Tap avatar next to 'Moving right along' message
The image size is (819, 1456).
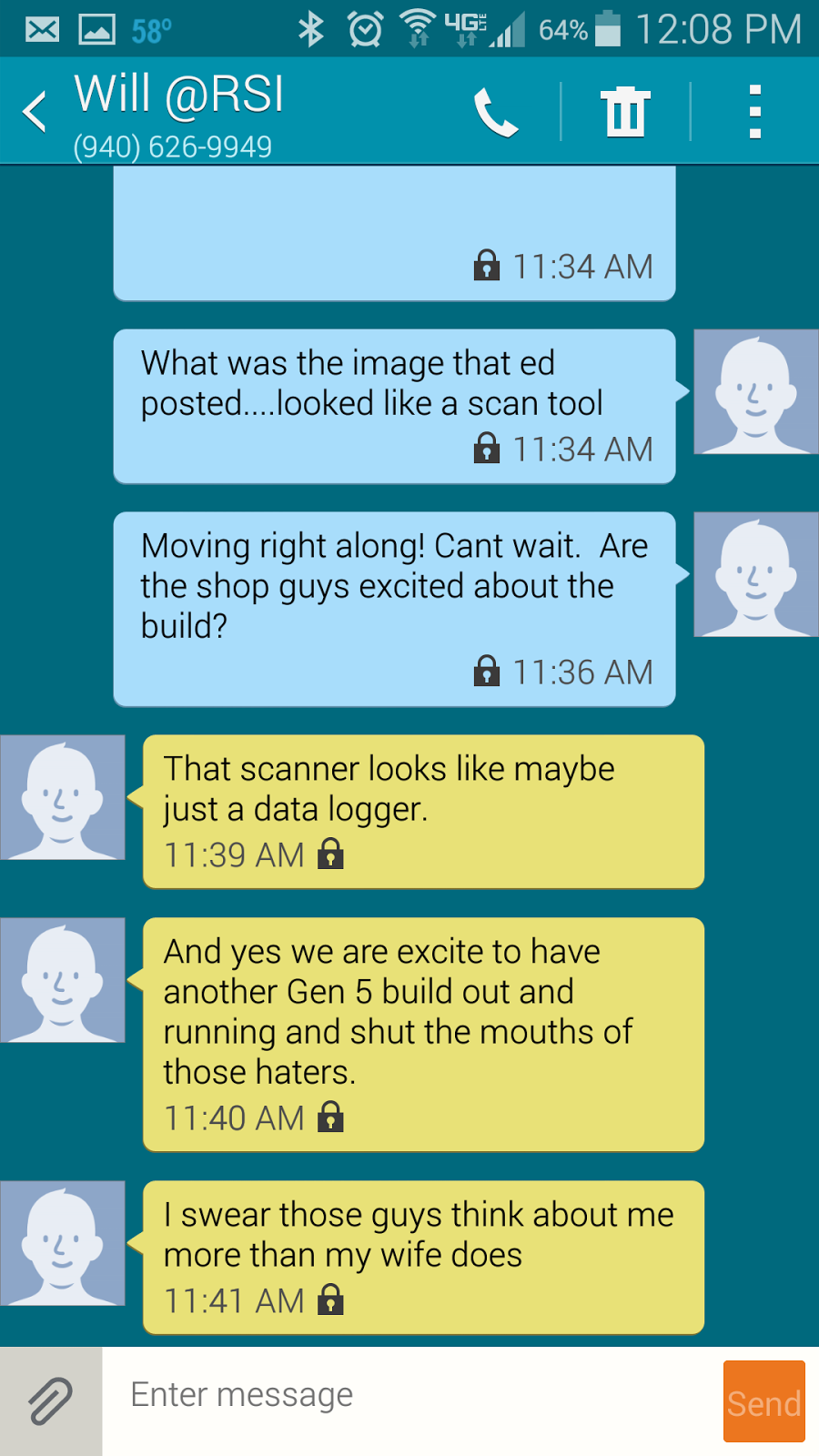tap(755, 574)
